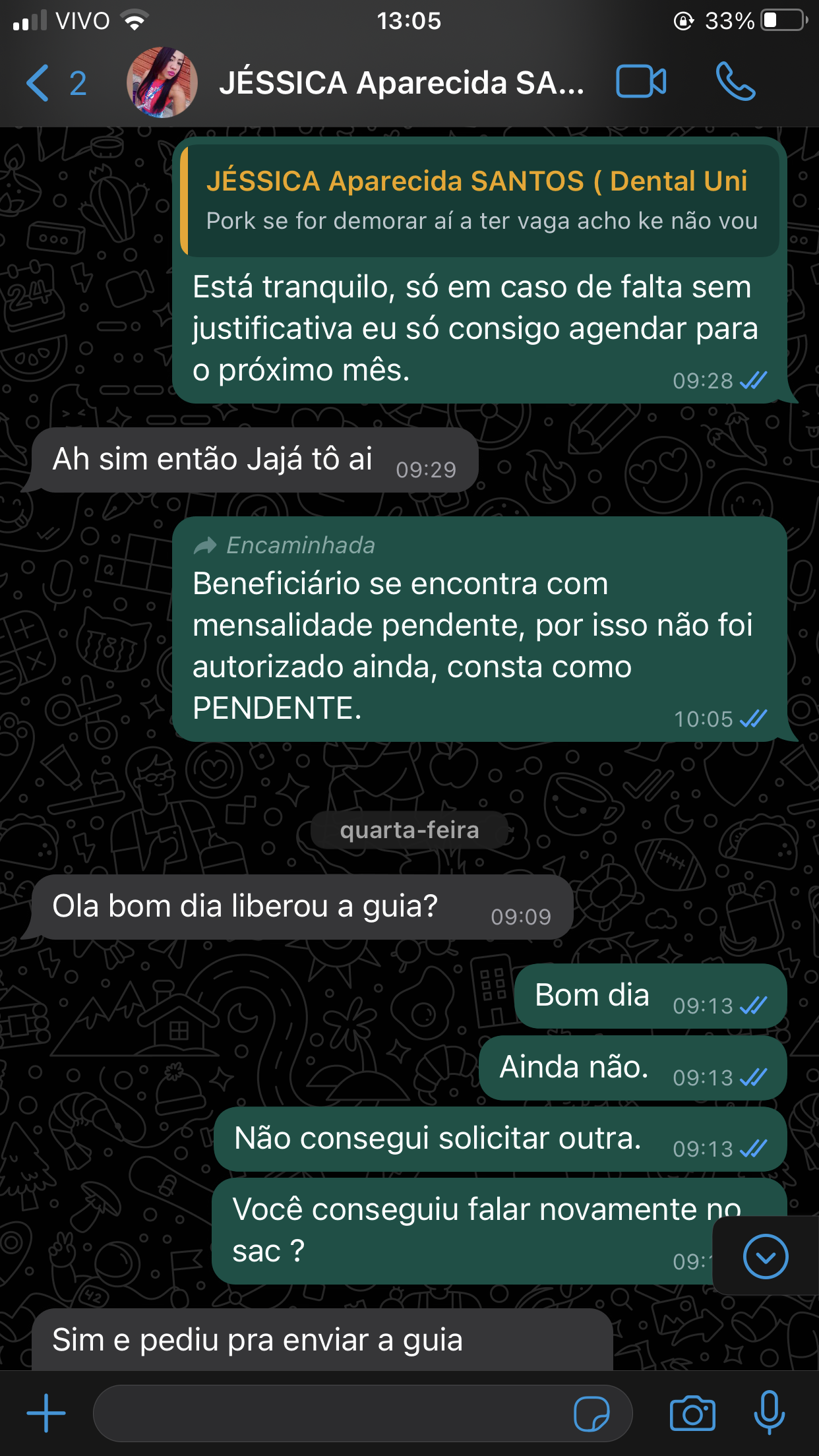Jump to the quoted message from JÉSSICA
The height and width of the screenshot is (1456, 819).
tap(480, 200)
